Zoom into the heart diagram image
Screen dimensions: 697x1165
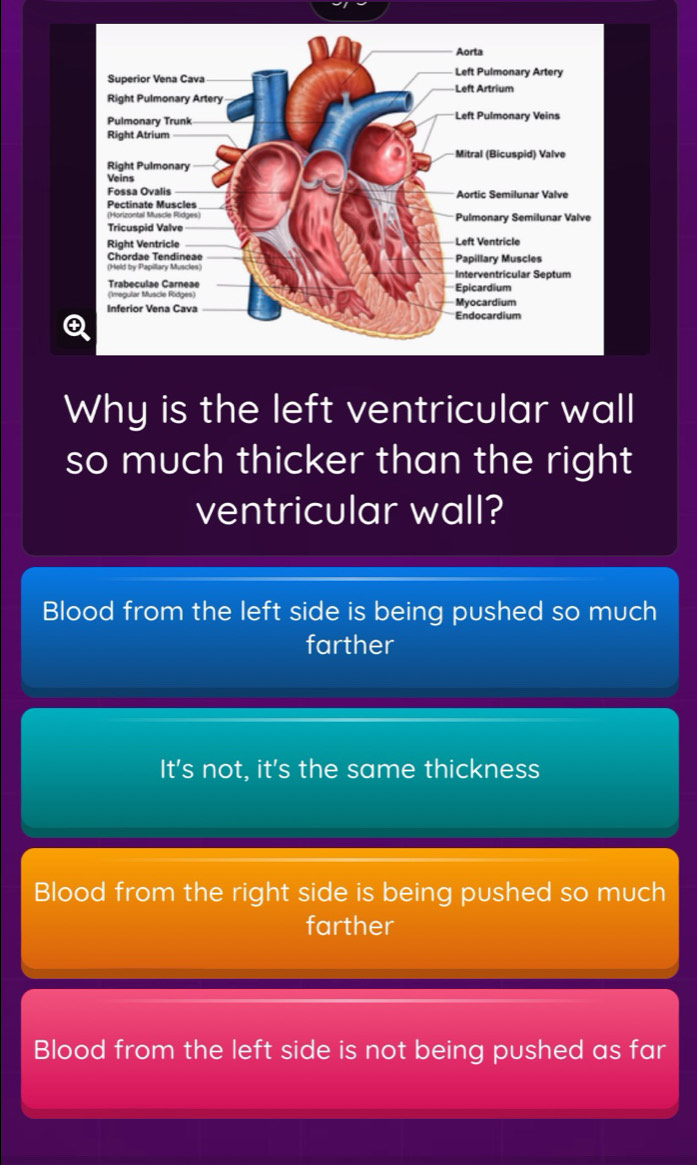coord(73,325)
